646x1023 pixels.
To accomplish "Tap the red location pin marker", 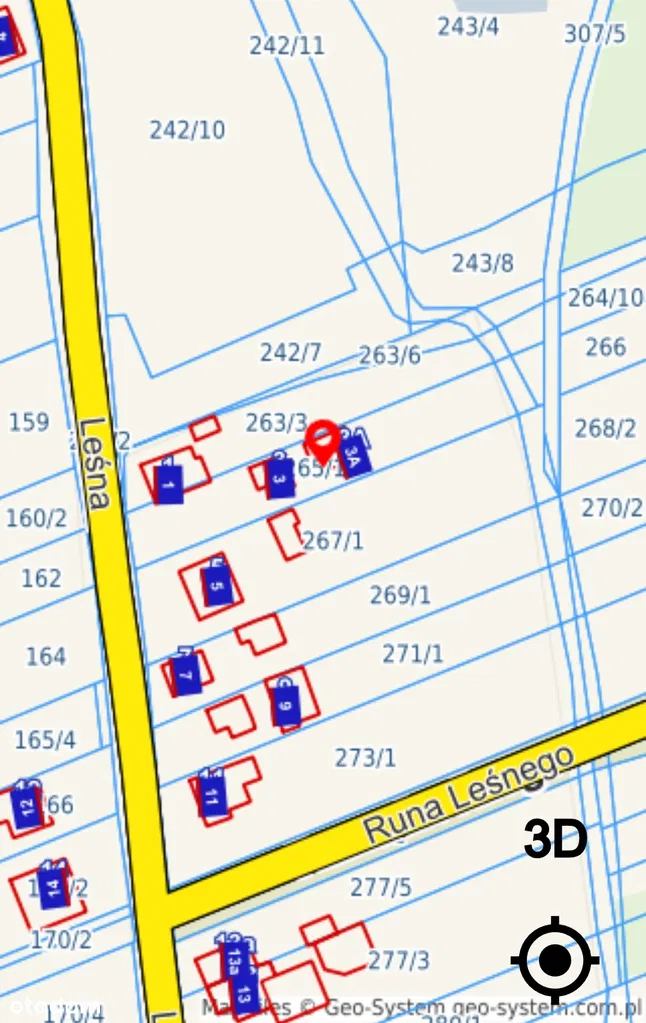I will [x=322, y=440].
